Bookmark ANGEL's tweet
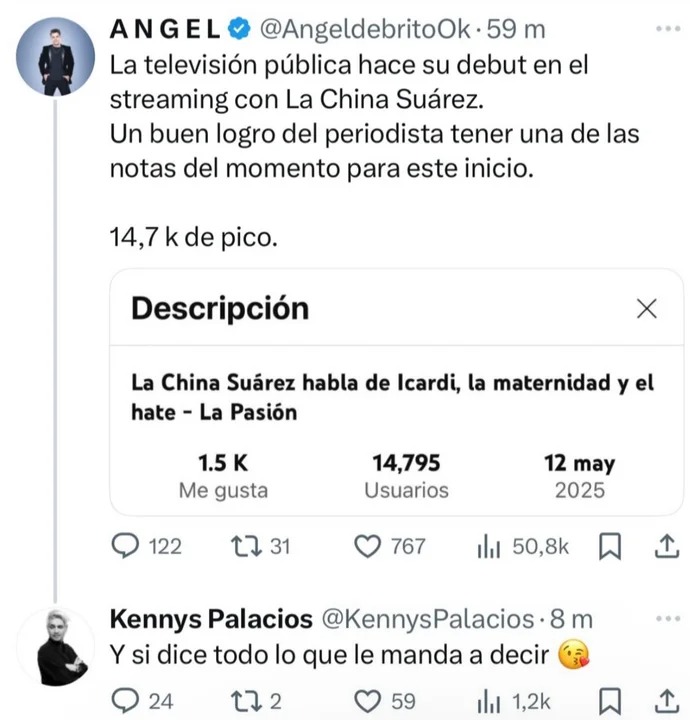Screen dimensions: 690x720 pos(610,546)
